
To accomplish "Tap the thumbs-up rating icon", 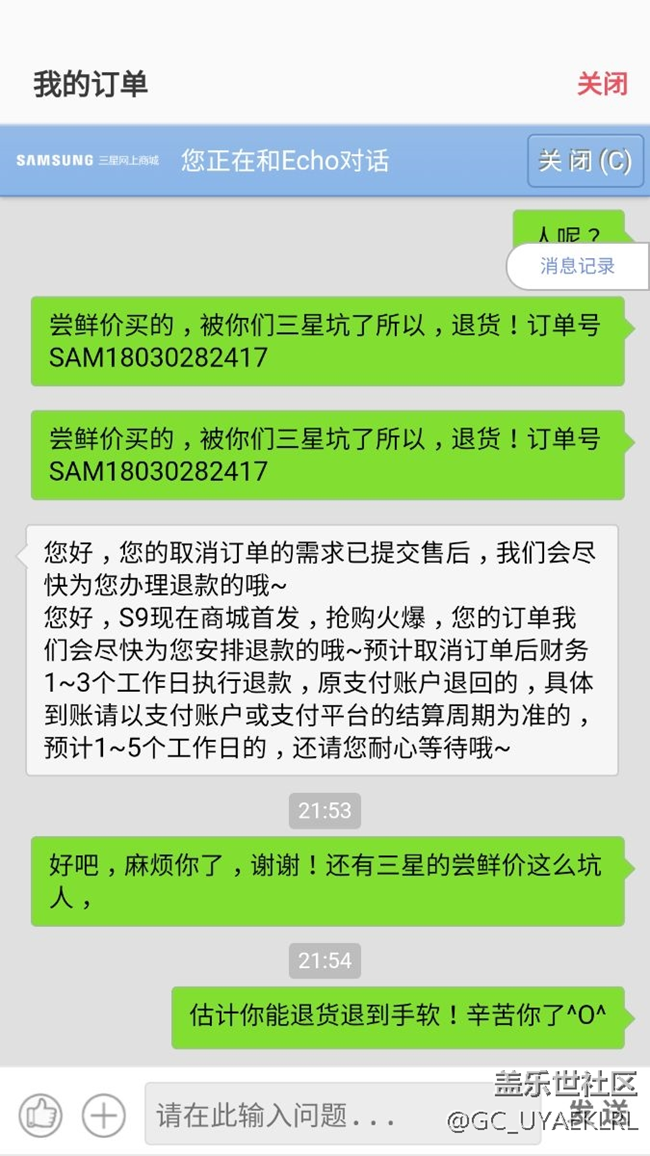I will click(40, 1114).
